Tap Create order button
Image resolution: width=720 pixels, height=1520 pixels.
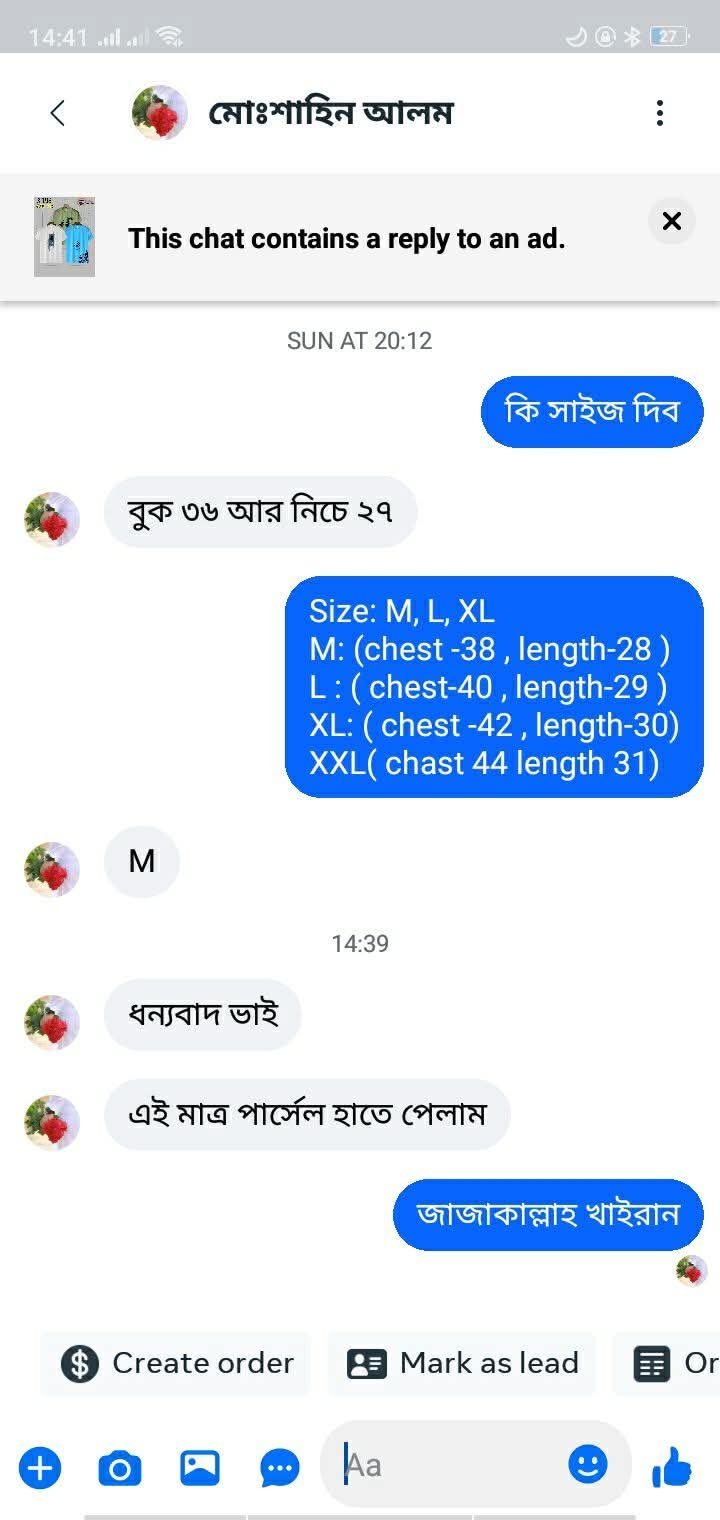pos(177,1363)
